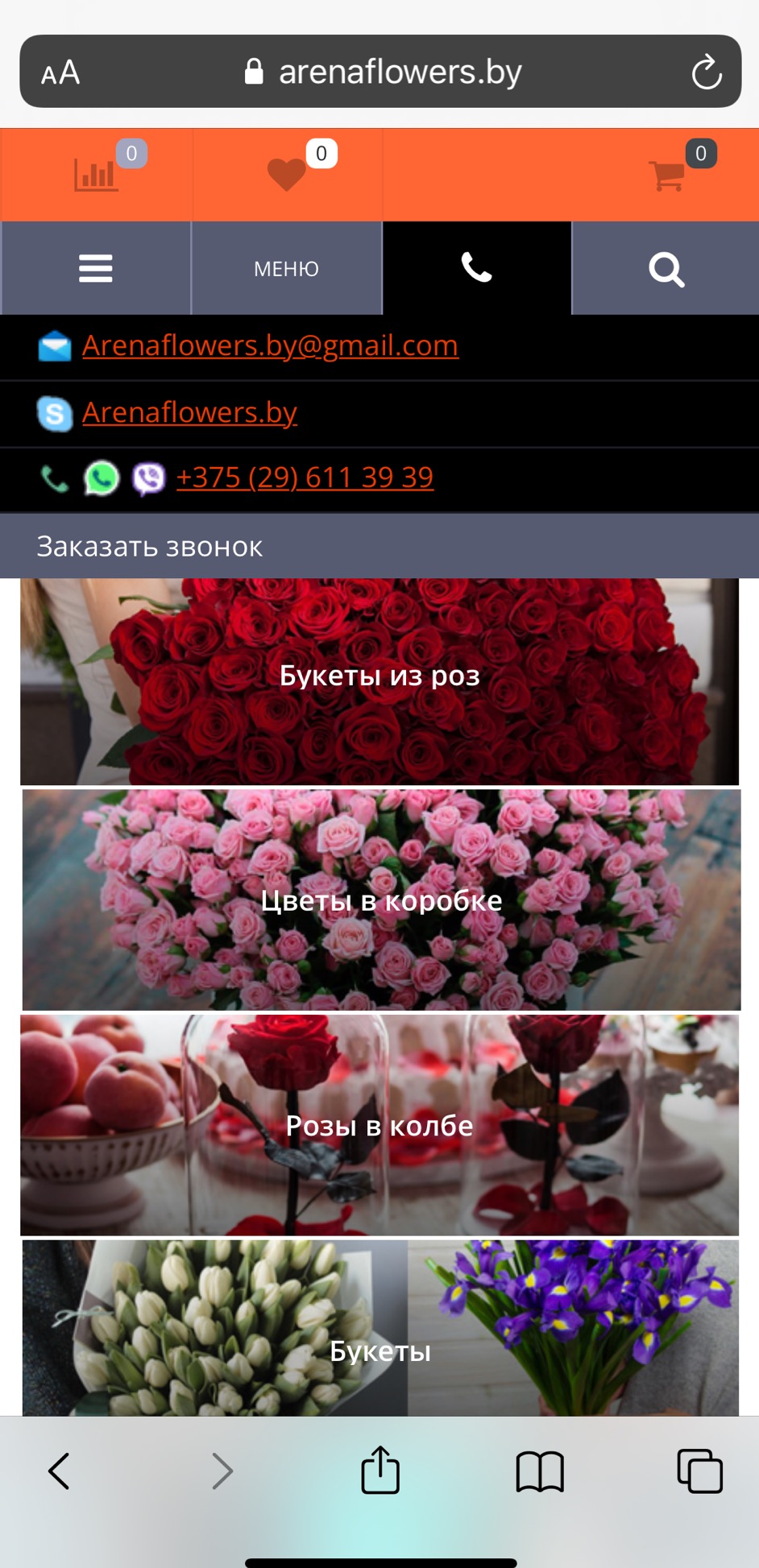Open the Цветы в коробке category
Viewport: 759px width, 1568px height.
click(x=381, y=900)
